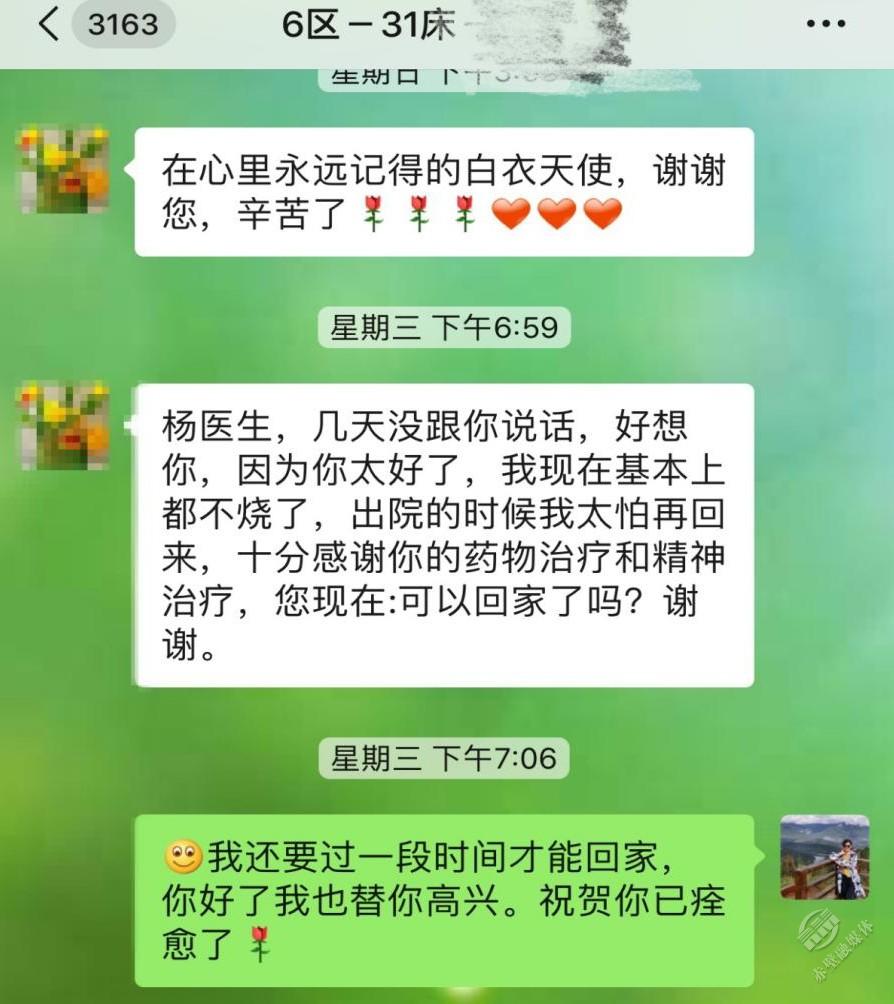Open my own profile photo

pyautogui.click(x=824, y=857)
